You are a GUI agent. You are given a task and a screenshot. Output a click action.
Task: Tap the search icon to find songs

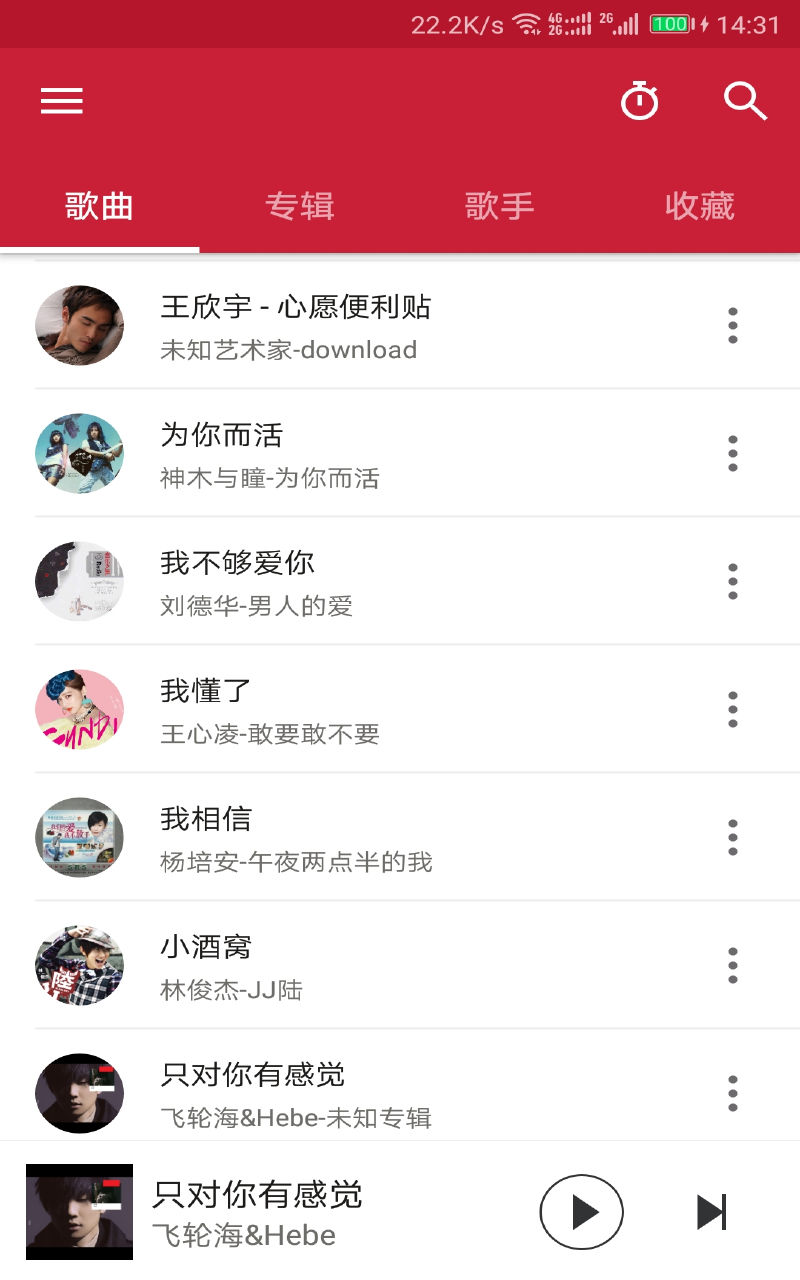coord(745,101)
